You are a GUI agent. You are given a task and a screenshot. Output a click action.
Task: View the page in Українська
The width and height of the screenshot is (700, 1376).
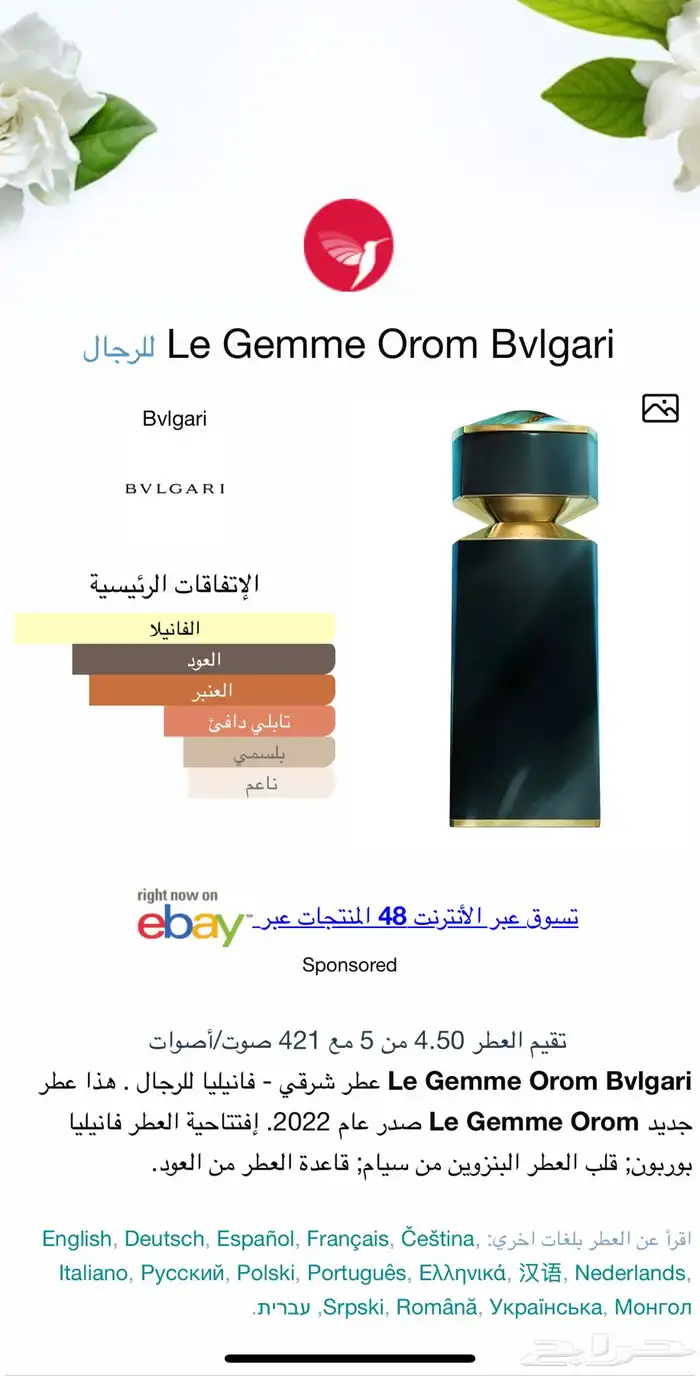click(542, 1307)
